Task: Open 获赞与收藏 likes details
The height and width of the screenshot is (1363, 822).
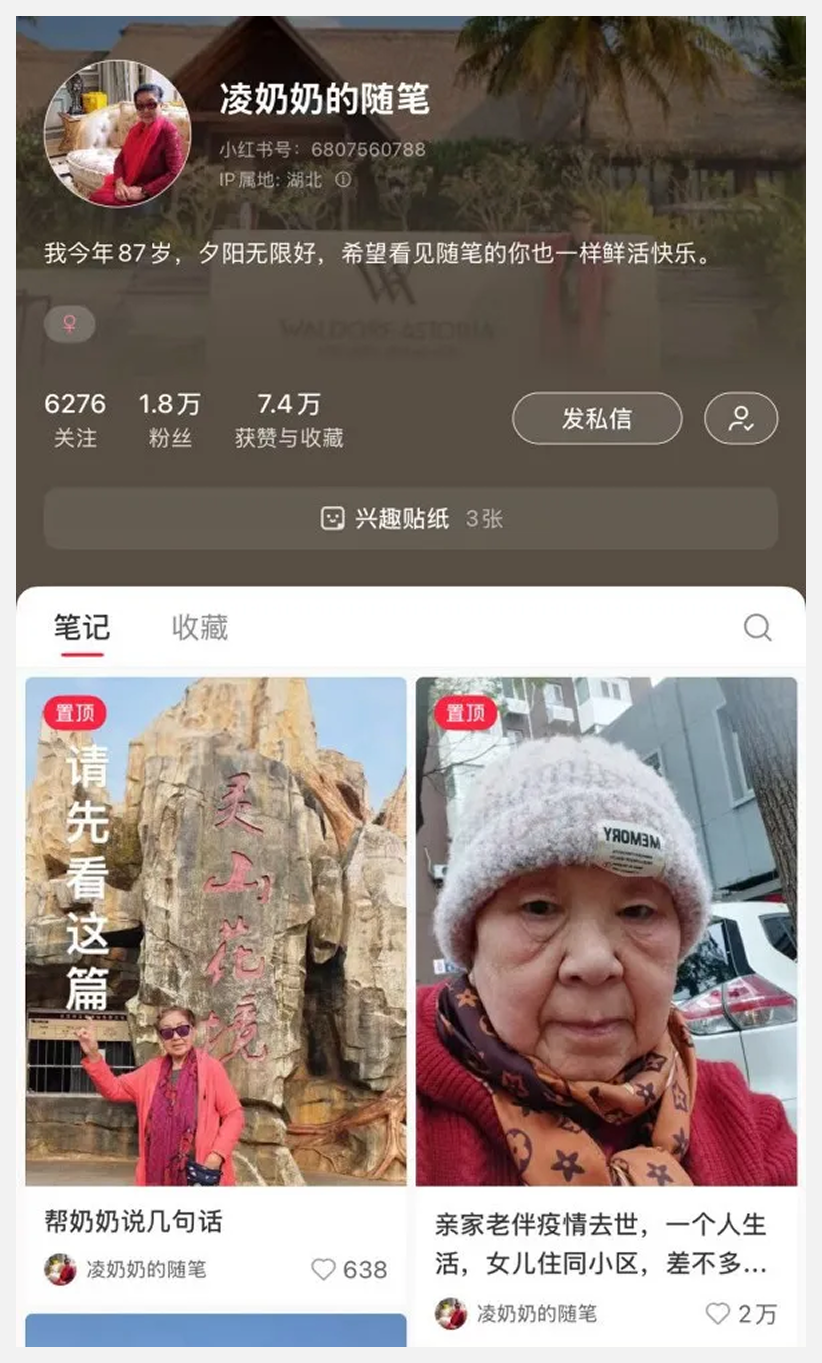Action: 289,419
